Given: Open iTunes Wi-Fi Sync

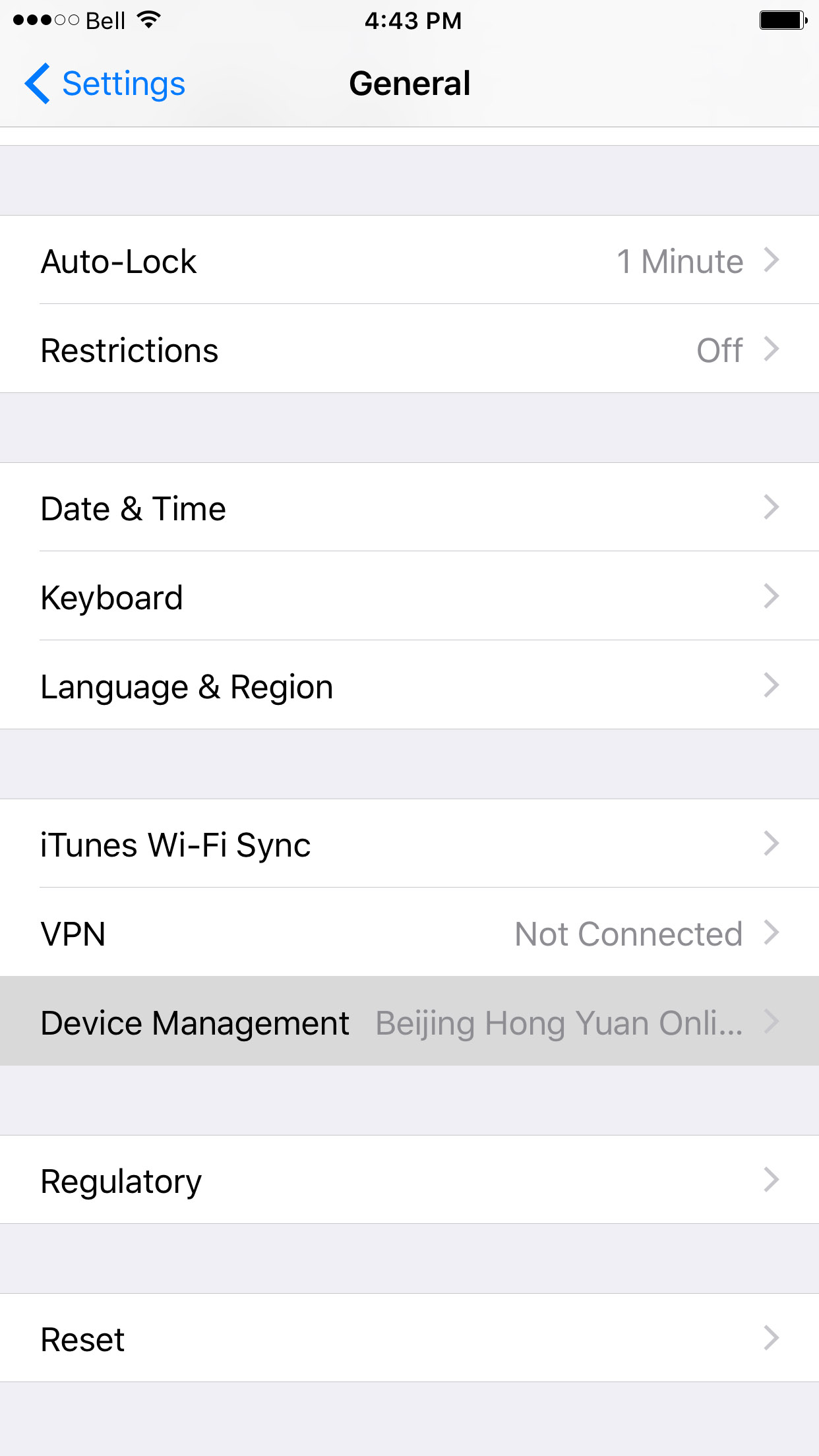Looking at the screenshot, I should tap(409, 844).
